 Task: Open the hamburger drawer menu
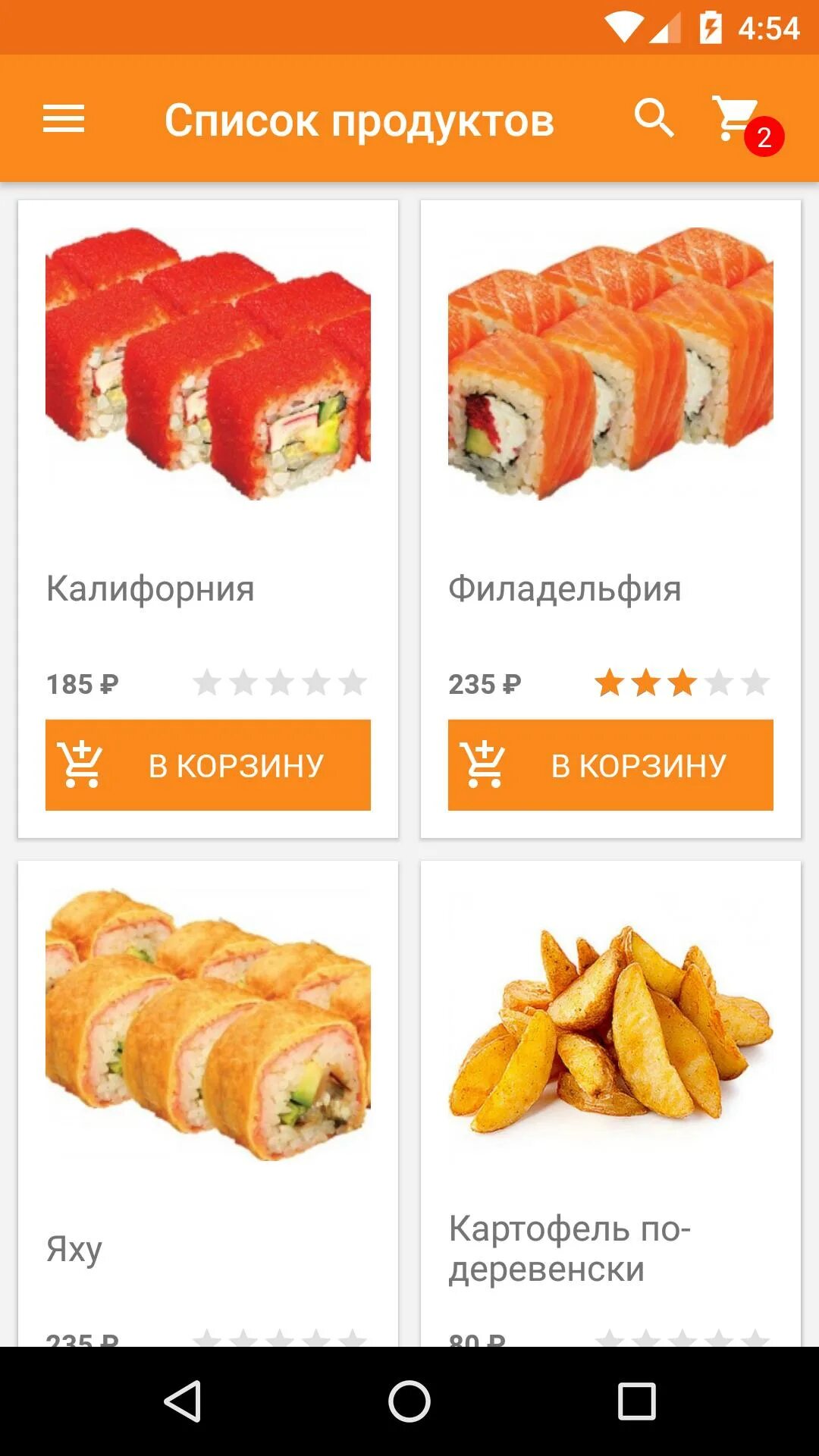click(x=64, y=119)
